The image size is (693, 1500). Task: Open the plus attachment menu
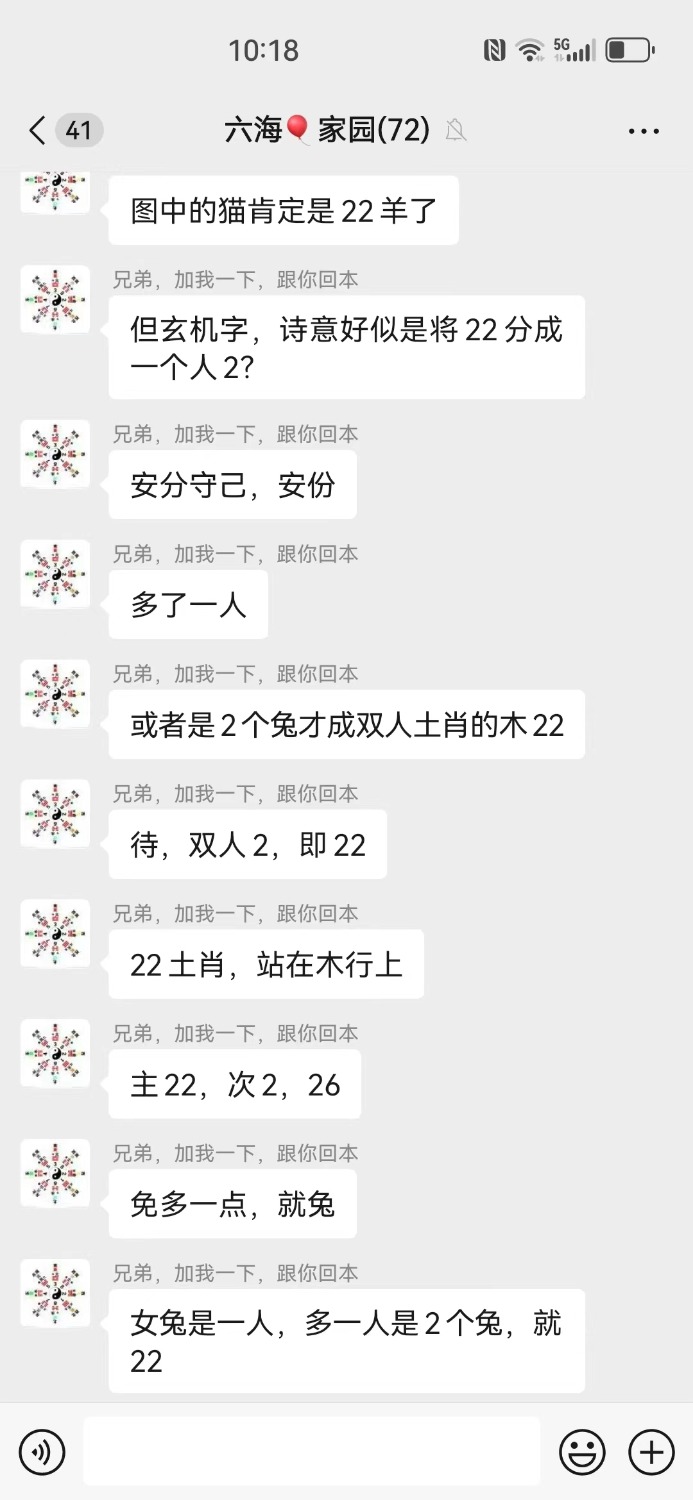pyautogui.click(x=651, y=1452)
